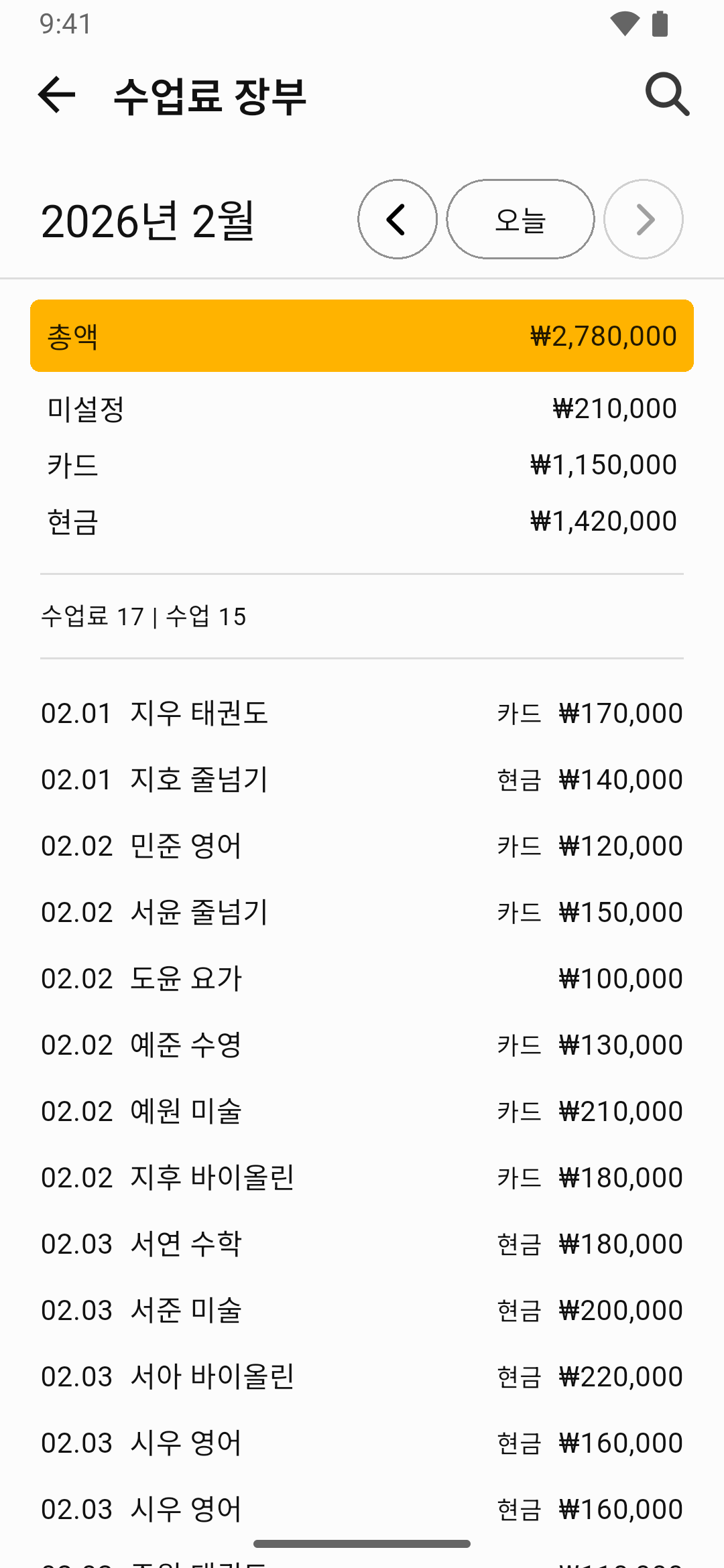
Task: Open 지우 태권도 entry
Action: pyautogui.click(x=362, y=712)
